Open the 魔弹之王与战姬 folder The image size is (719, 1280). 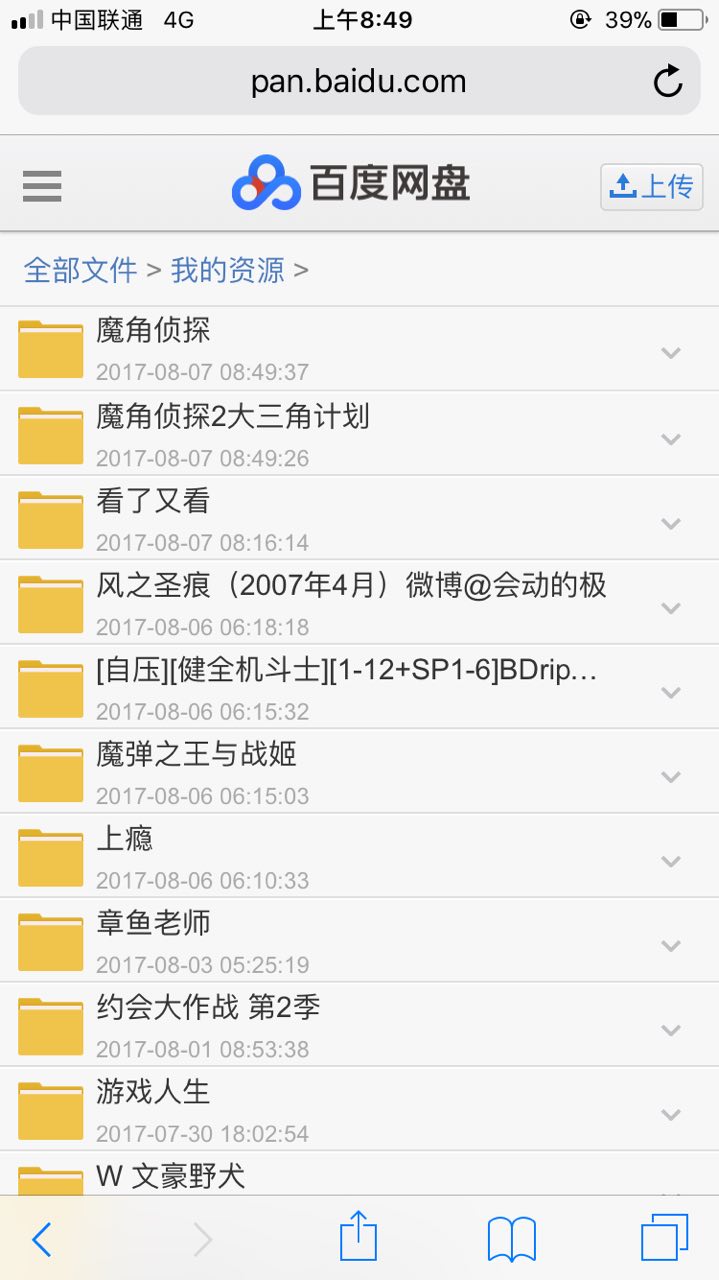coord(196,753)
